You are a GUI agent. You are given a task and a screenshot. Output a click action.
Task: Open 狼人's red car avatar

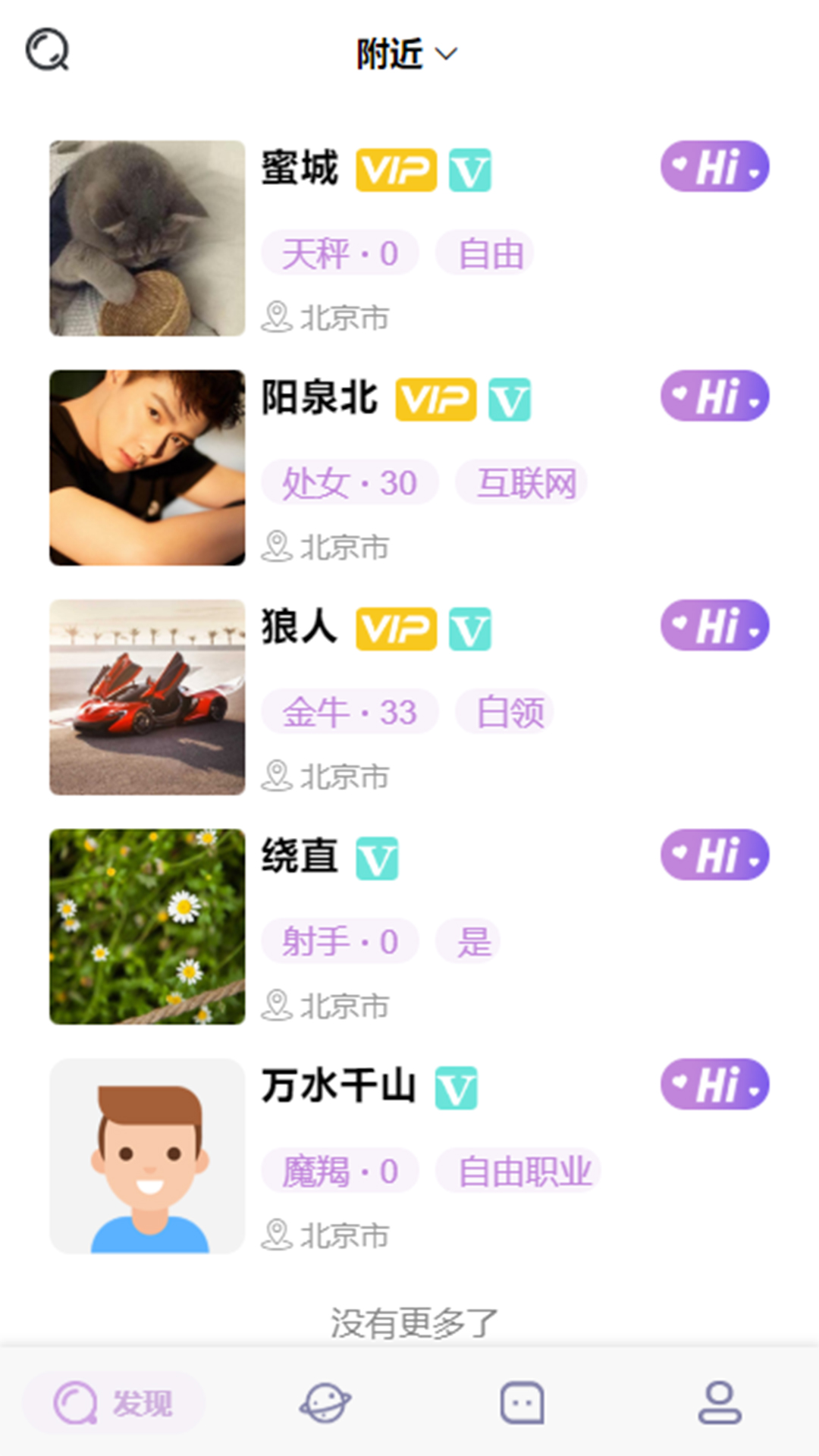coord(147,698)
